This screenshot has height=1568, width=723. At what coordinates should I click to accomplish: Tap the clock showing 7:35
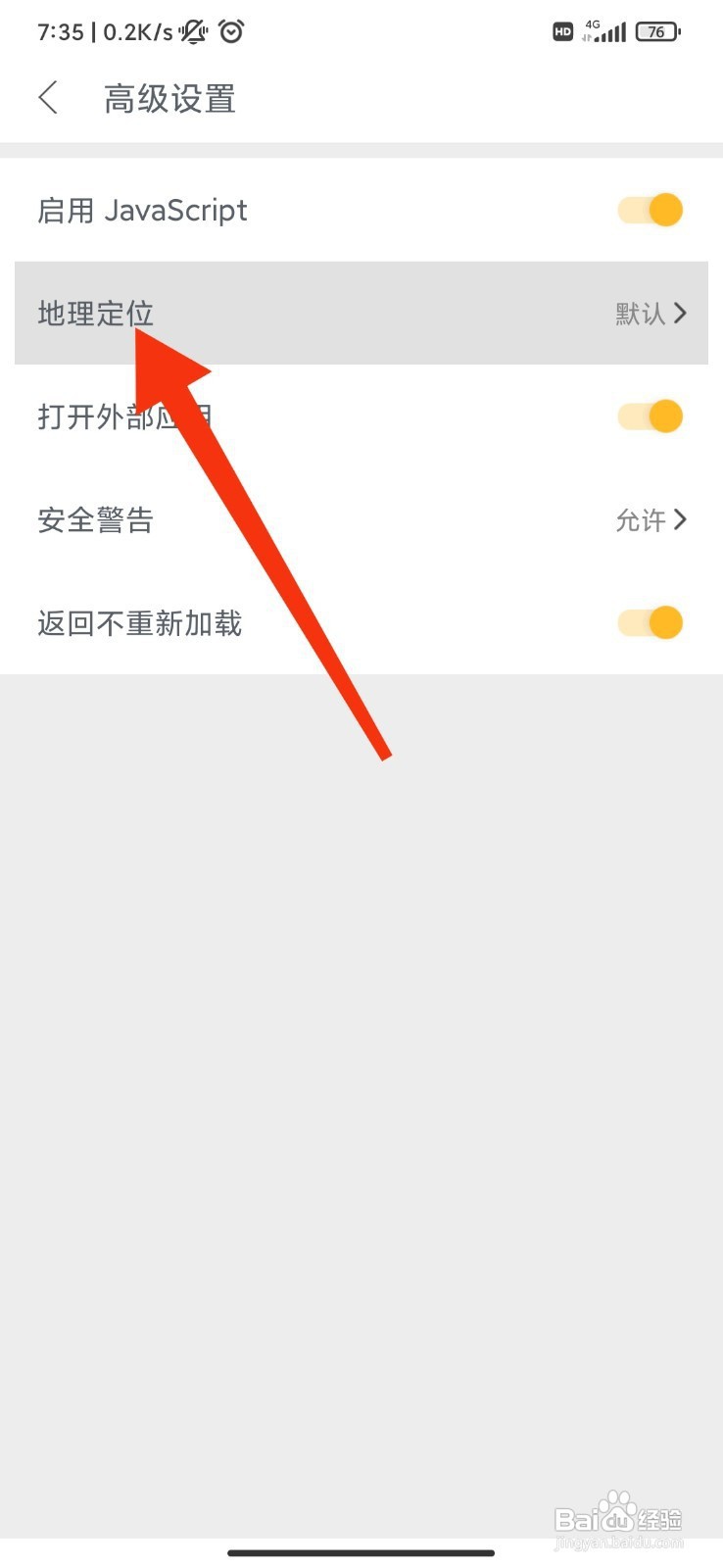click(59, 31)
